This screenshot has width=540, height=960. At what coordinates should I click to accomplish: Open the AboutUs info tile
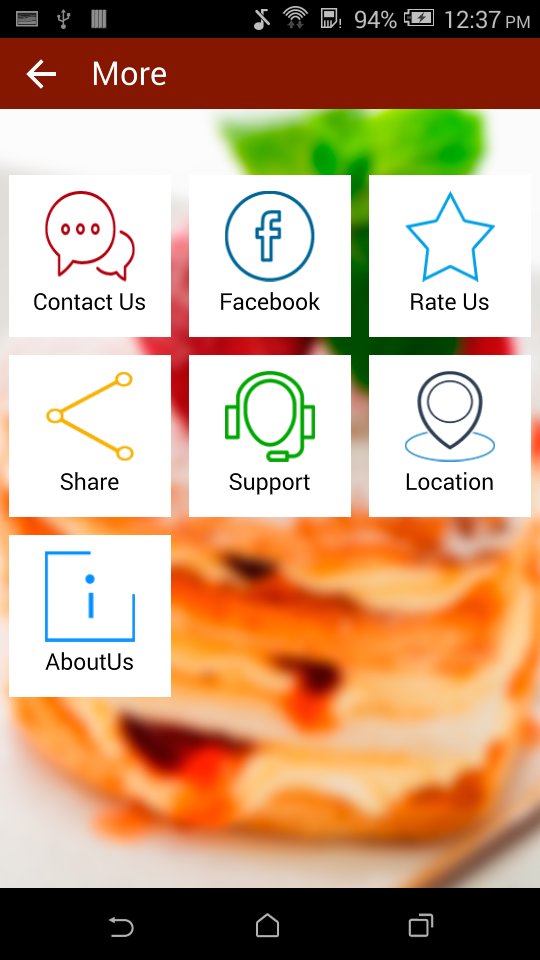point(90,616)
